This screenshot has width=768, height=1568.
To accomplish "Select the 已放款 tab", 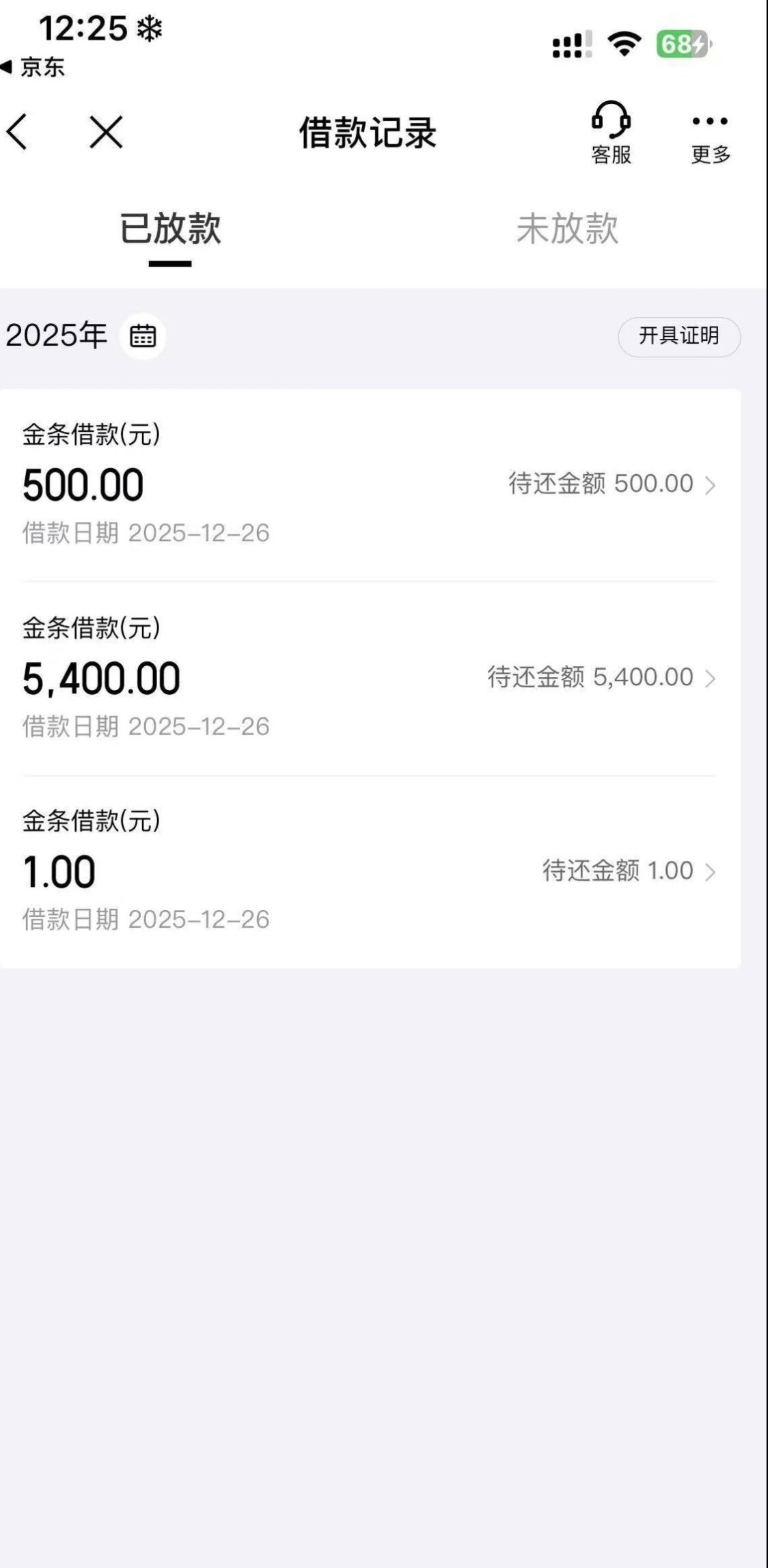I will (x=170, y=228).
